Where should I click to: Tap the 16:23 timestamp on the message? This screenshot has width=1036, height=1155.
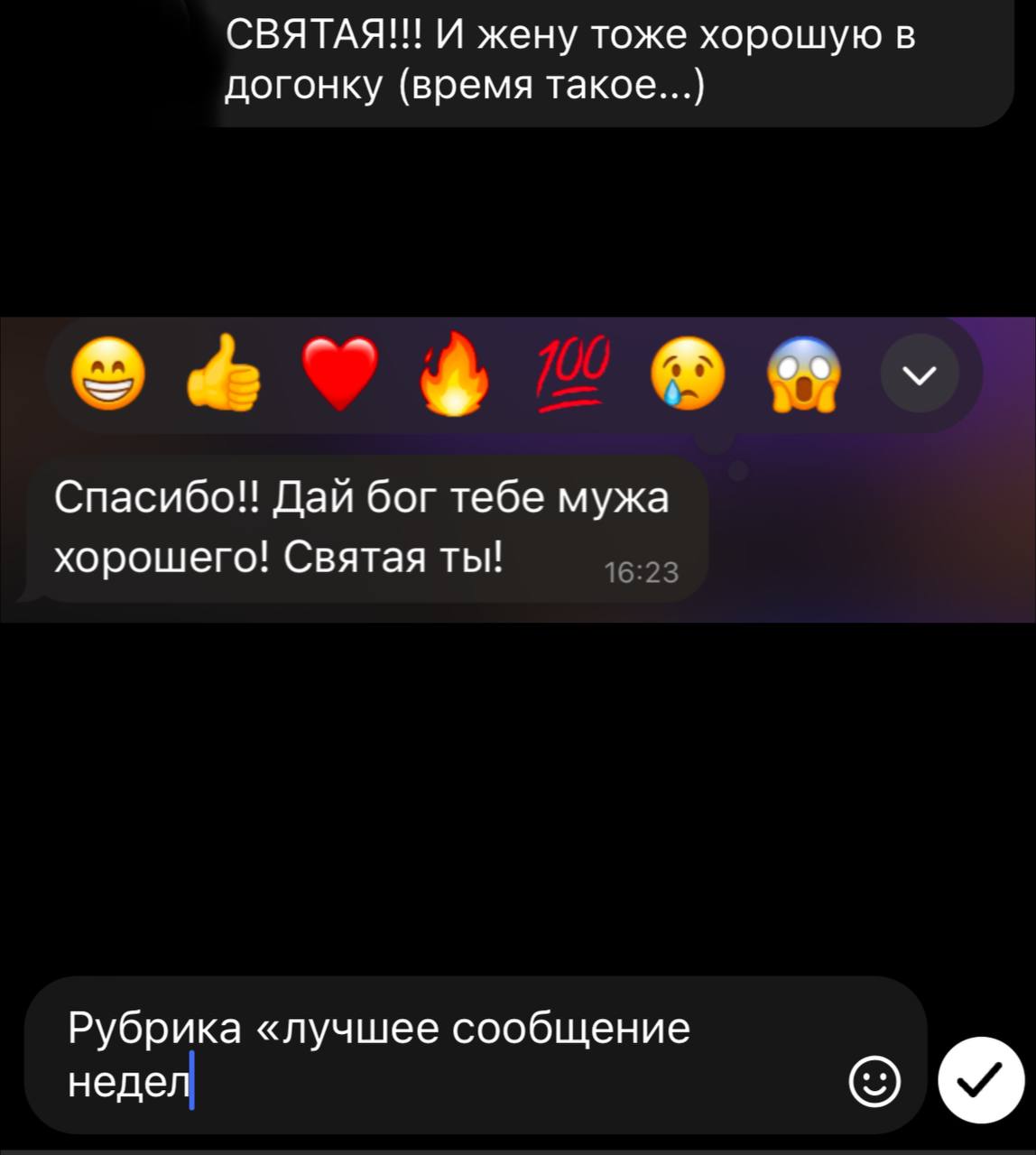pos(643,570)
